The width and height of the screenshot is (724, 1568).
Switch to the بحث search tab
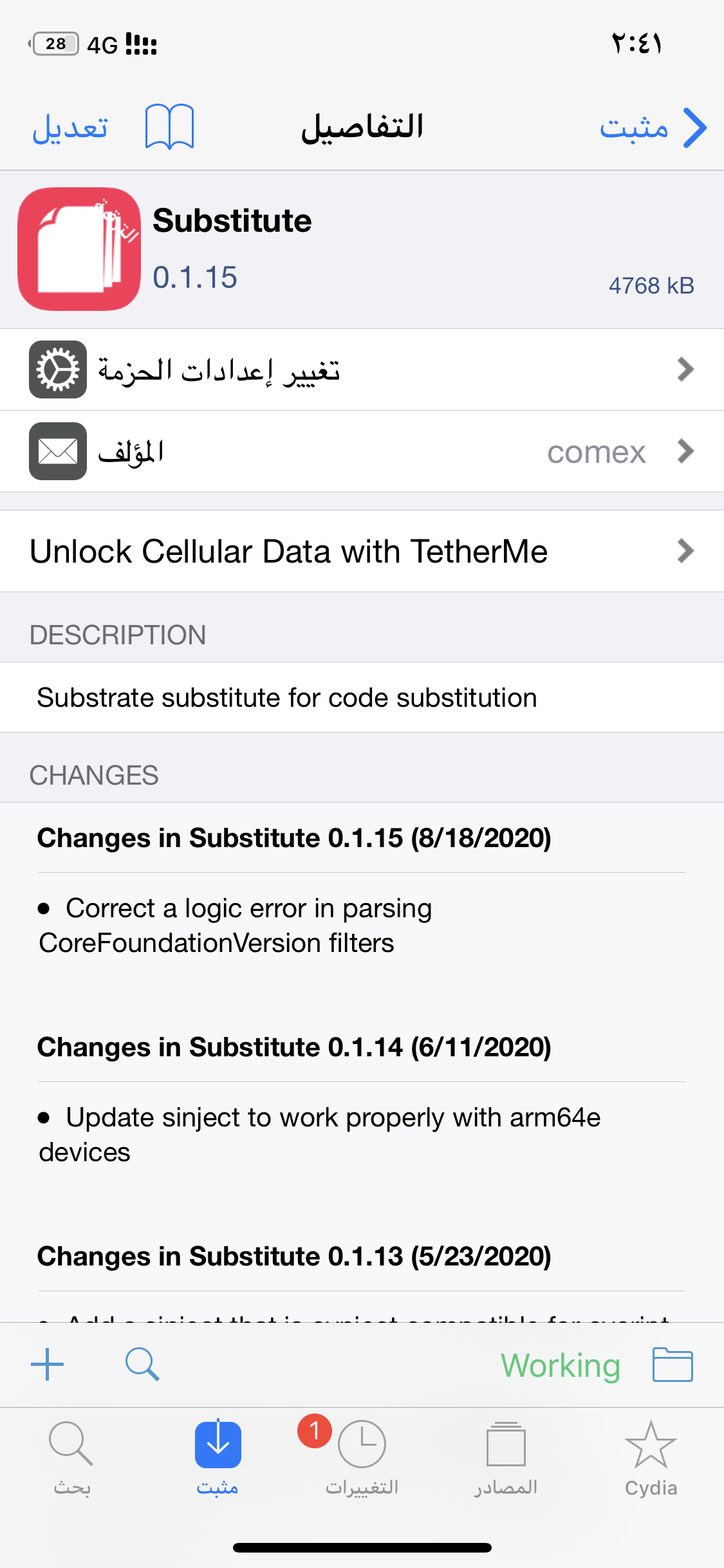point(72,1459)
